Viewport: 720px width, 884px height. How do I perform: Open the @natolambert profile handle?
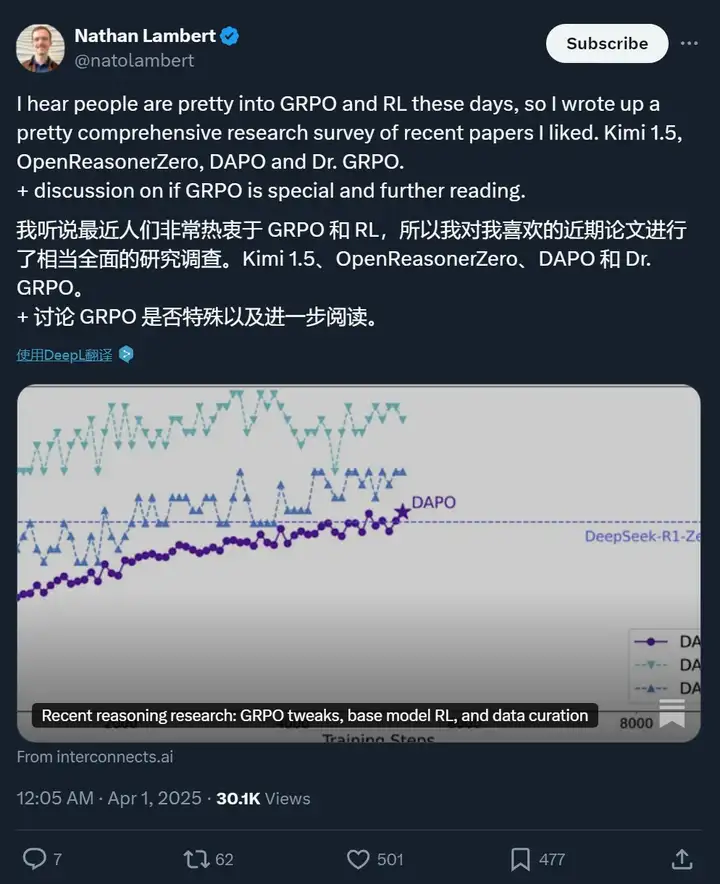pyautogui.click(x=134, y=60)
